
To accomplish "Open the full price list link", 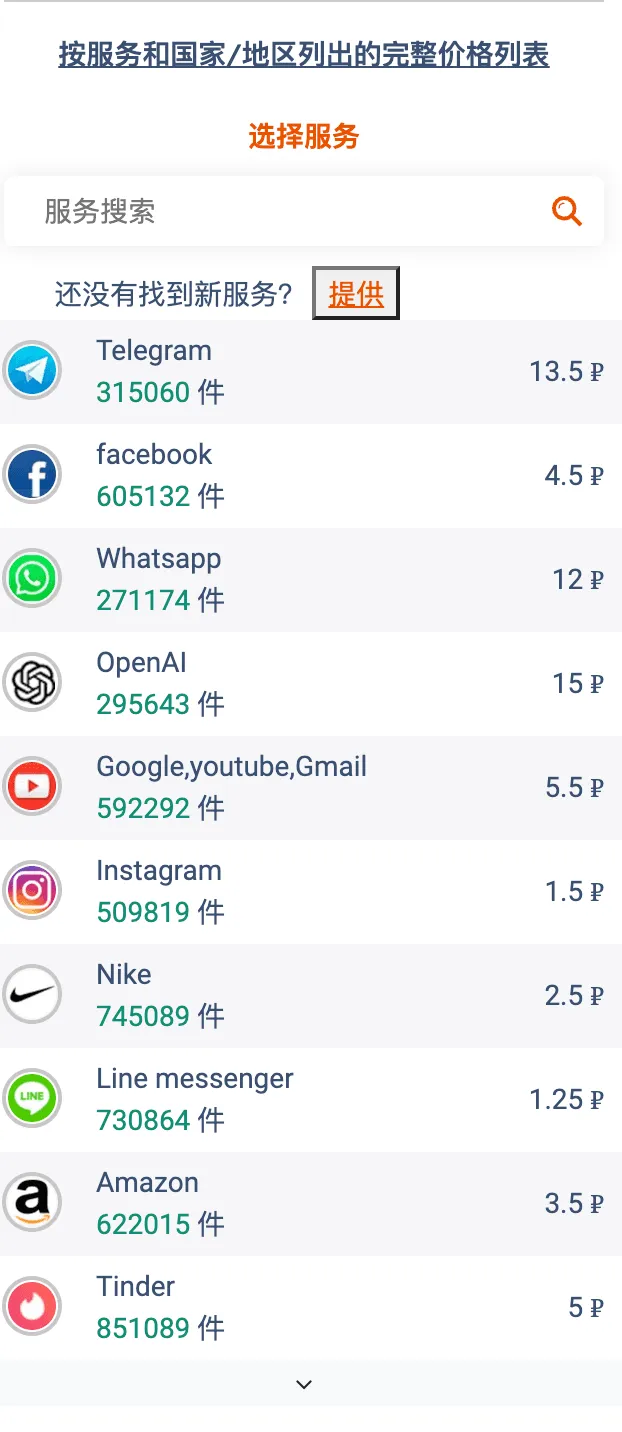I will click(303, 54).
